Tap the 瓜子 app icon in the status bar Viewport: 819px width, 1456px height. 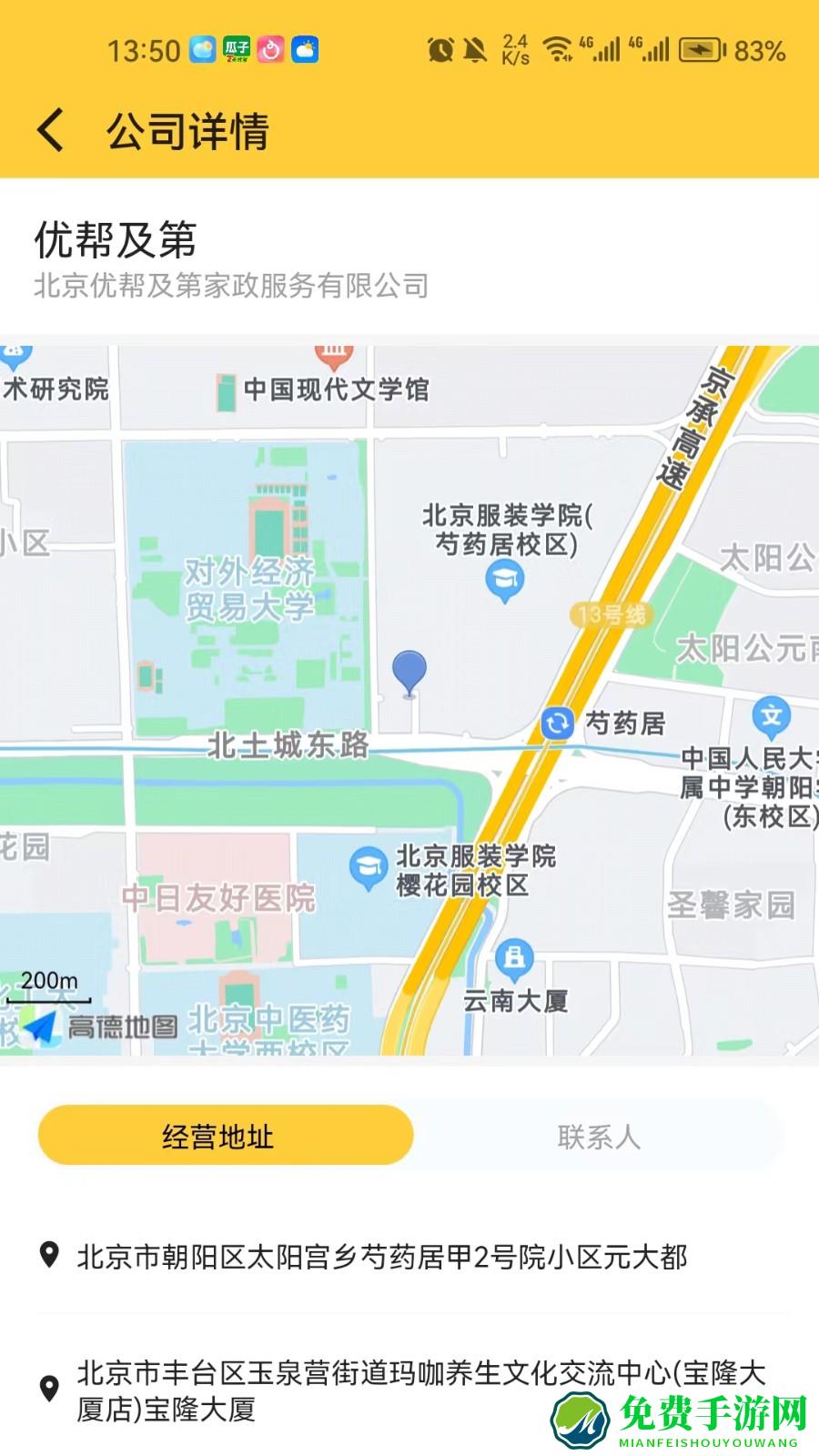pyautogui.click(x=236, y=47)
